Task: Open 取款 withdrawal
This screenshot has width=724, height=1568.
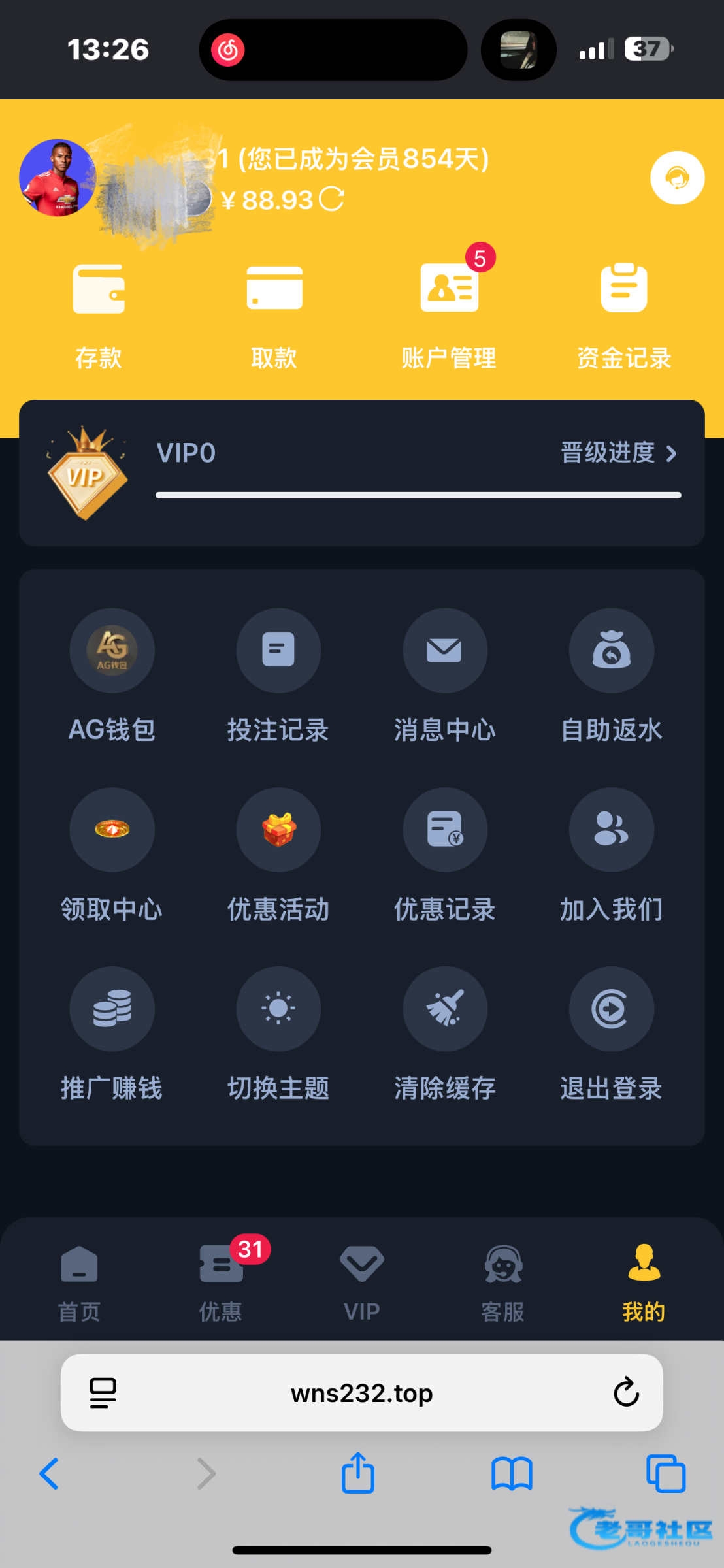Action: coord(274,314)
